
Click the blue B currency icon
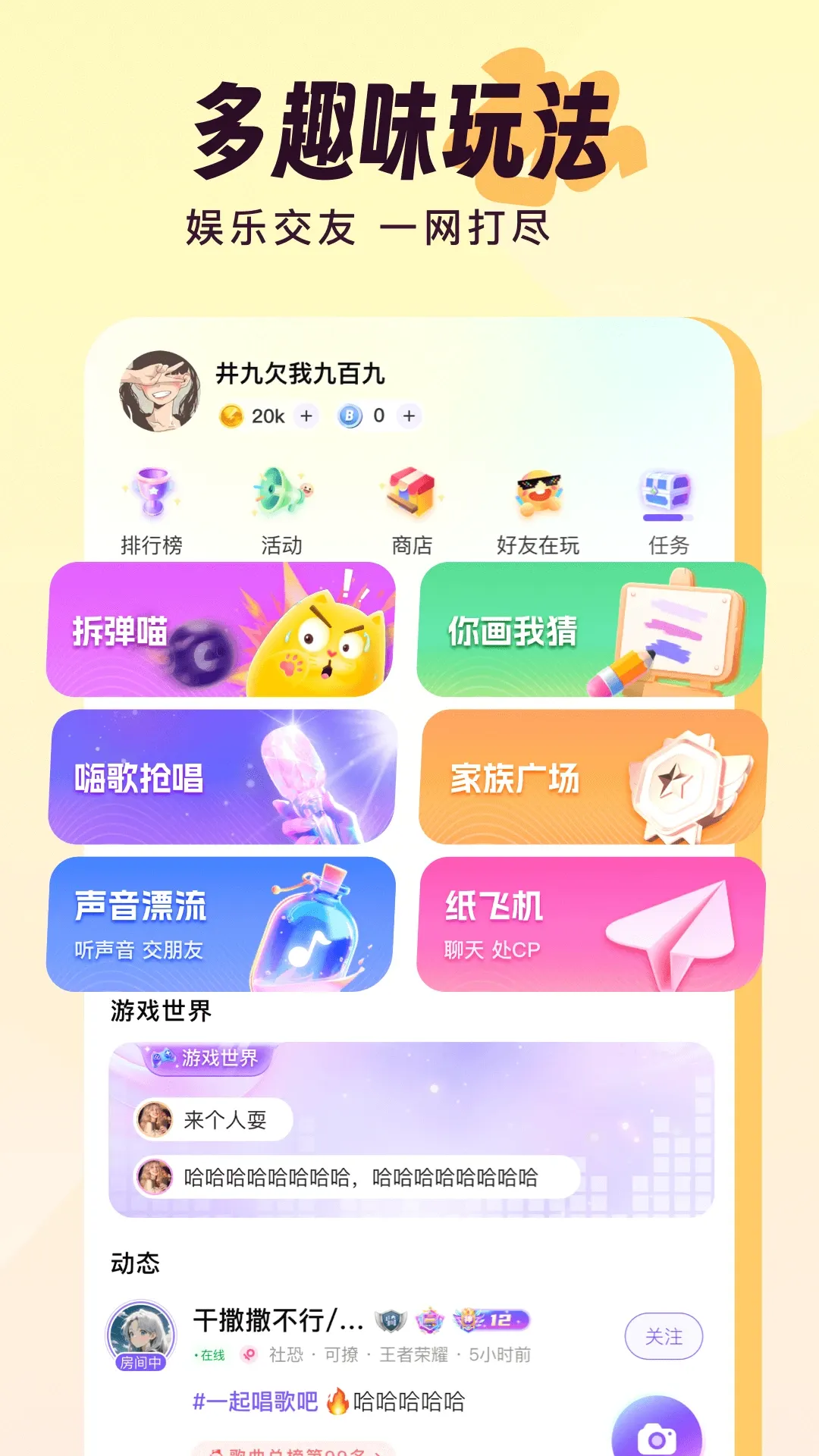(x=348, y=415)
